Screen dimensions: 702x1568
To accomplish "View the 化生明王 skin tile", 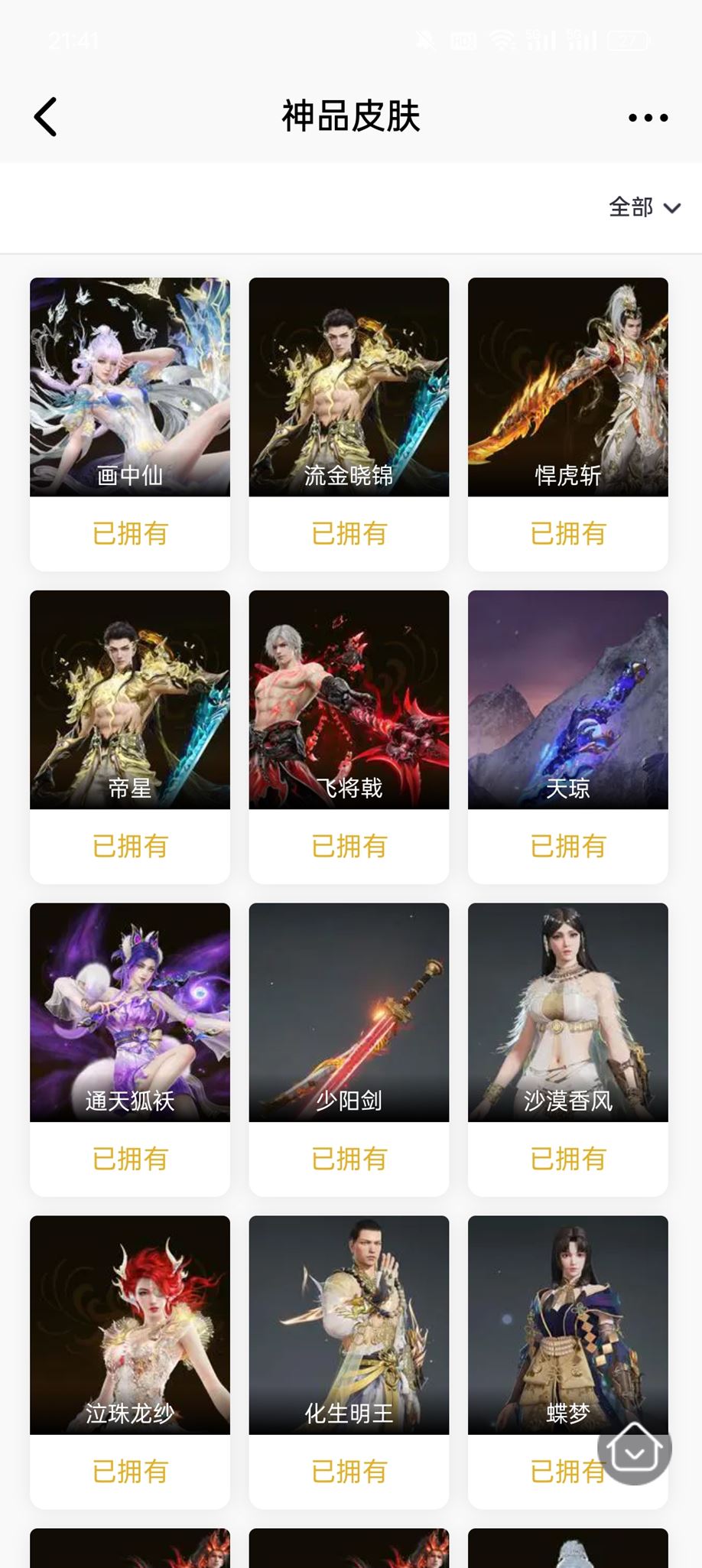I will coord(349,1362).
